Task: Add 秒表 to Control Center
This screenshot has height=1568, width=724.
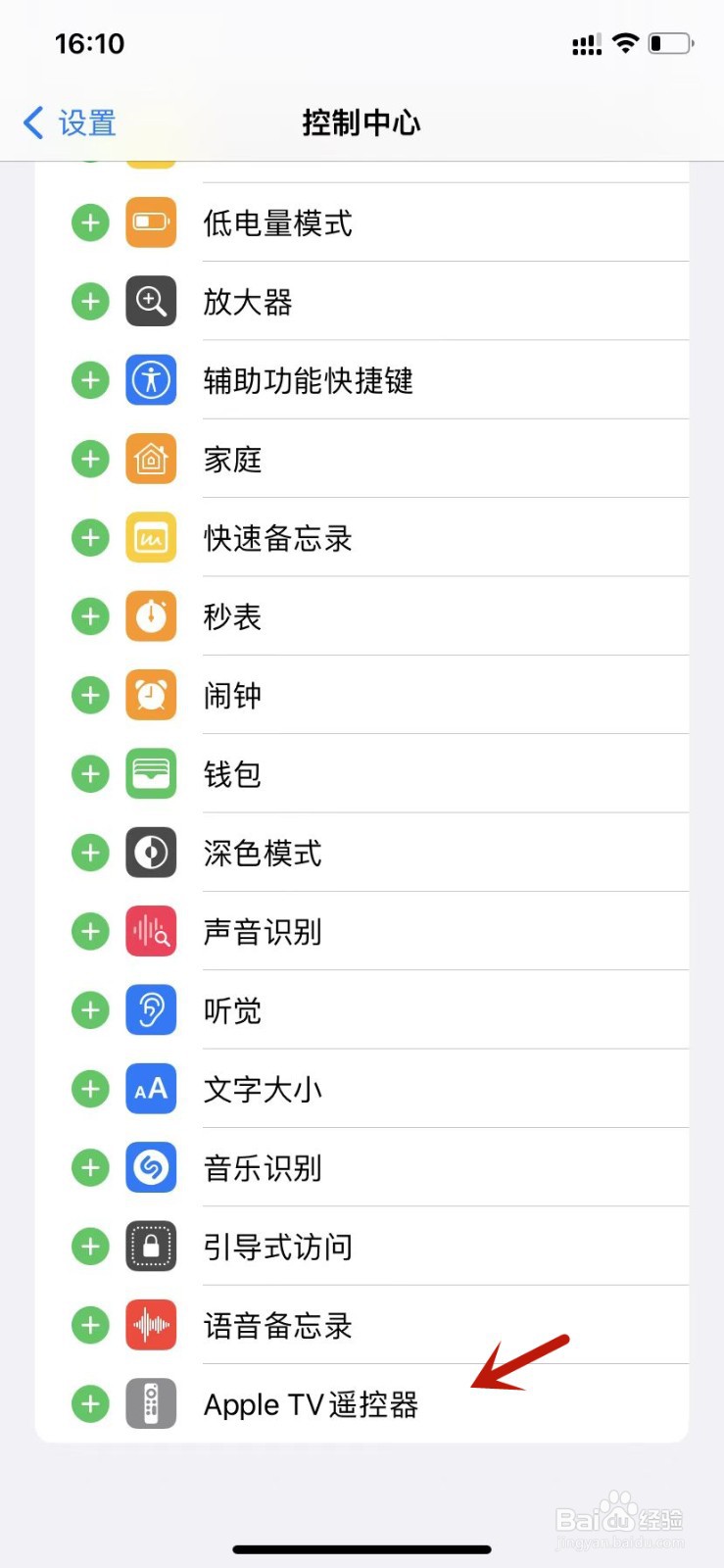Action: pos(90,616)
